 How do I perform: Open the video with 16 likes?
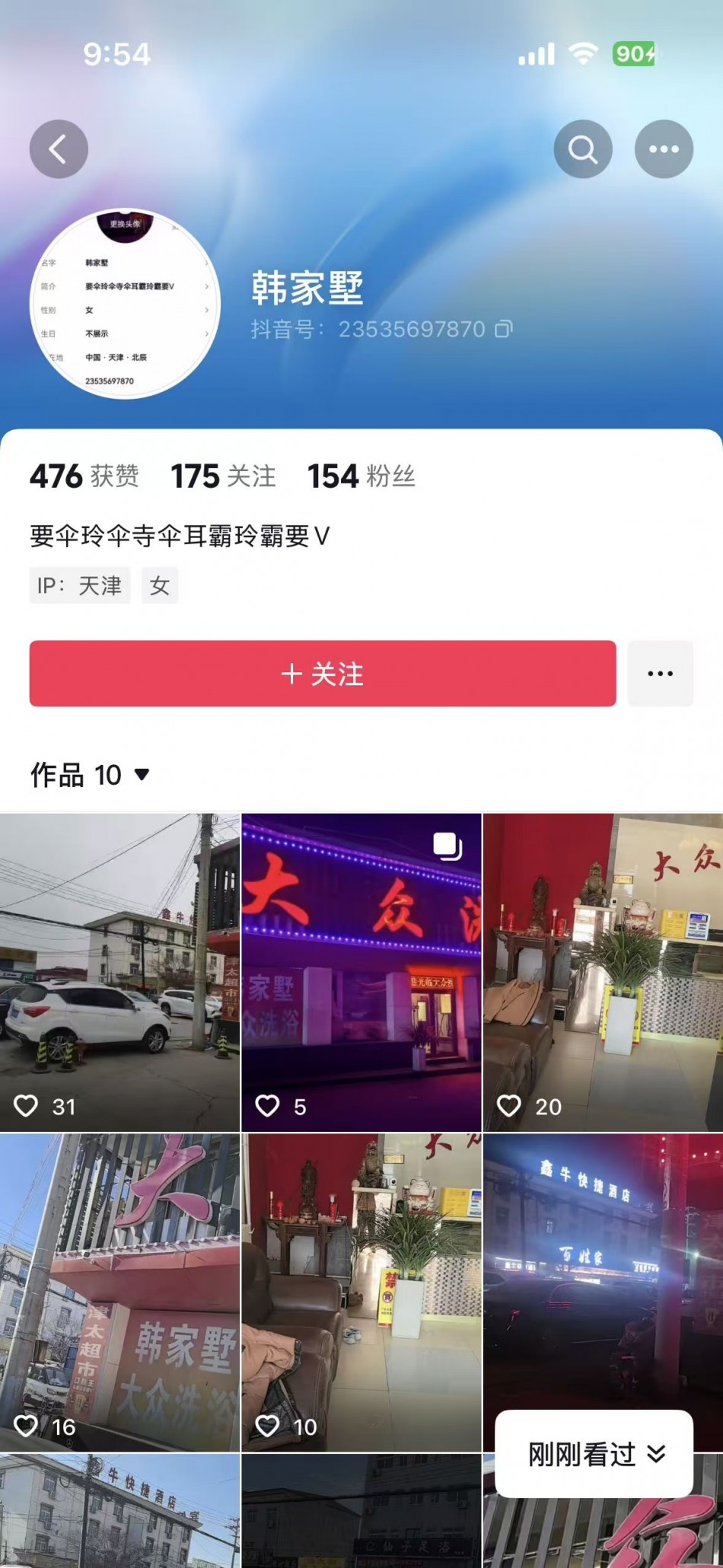click(119, 1292)
